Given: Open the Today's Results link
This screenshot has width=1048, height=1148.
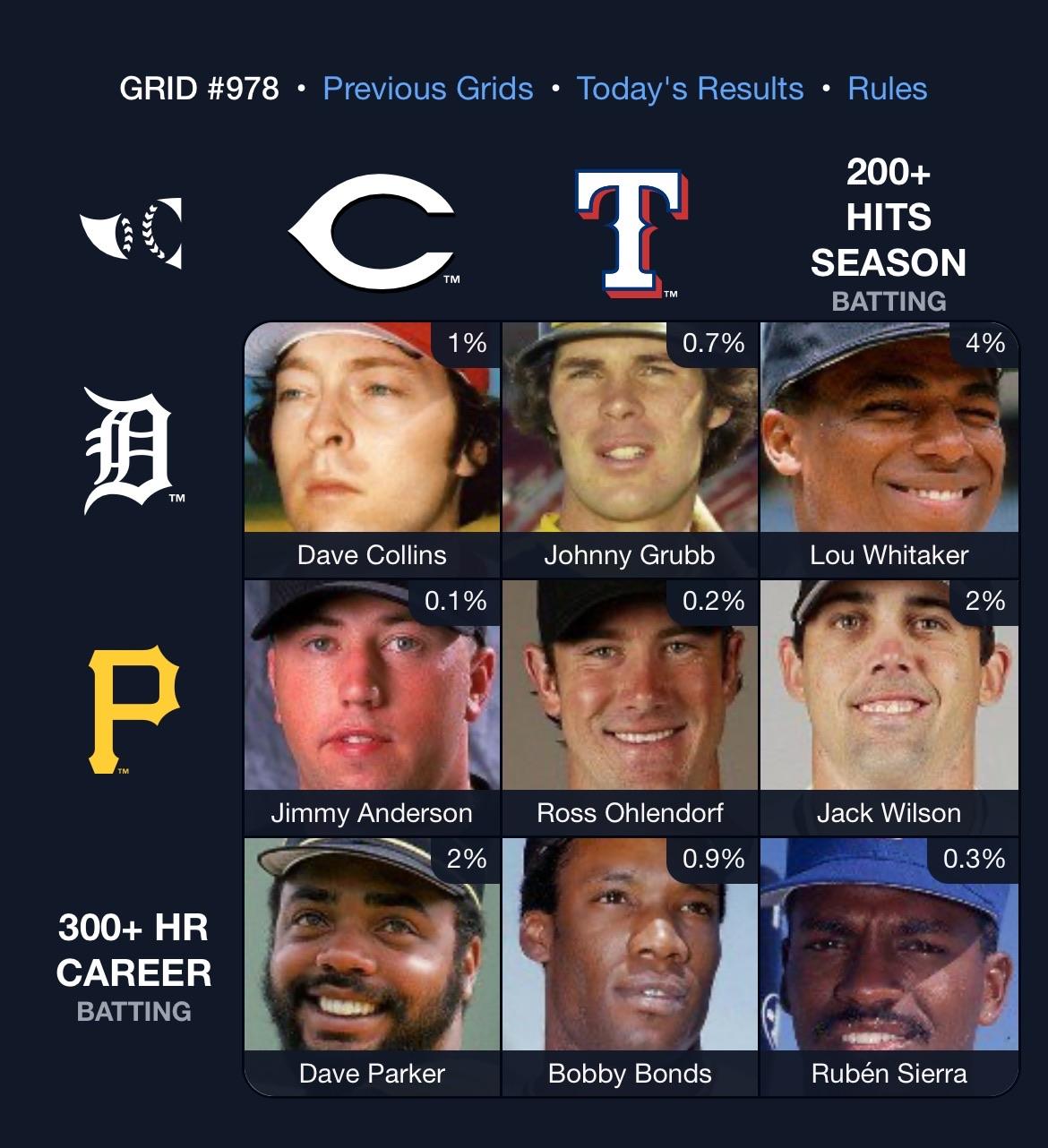Looking at the screenshot, I should point(690,89).
